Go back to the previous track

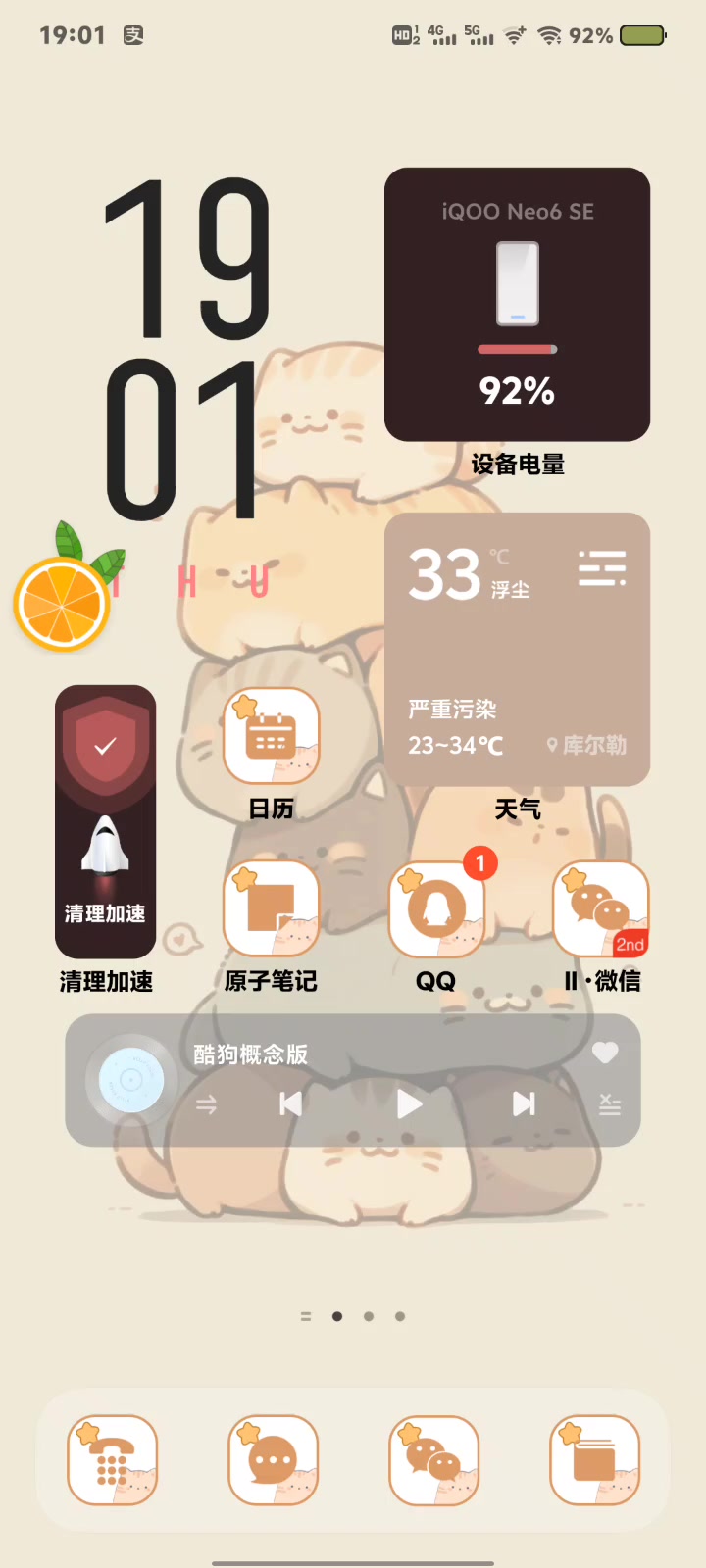point(290,1104)
